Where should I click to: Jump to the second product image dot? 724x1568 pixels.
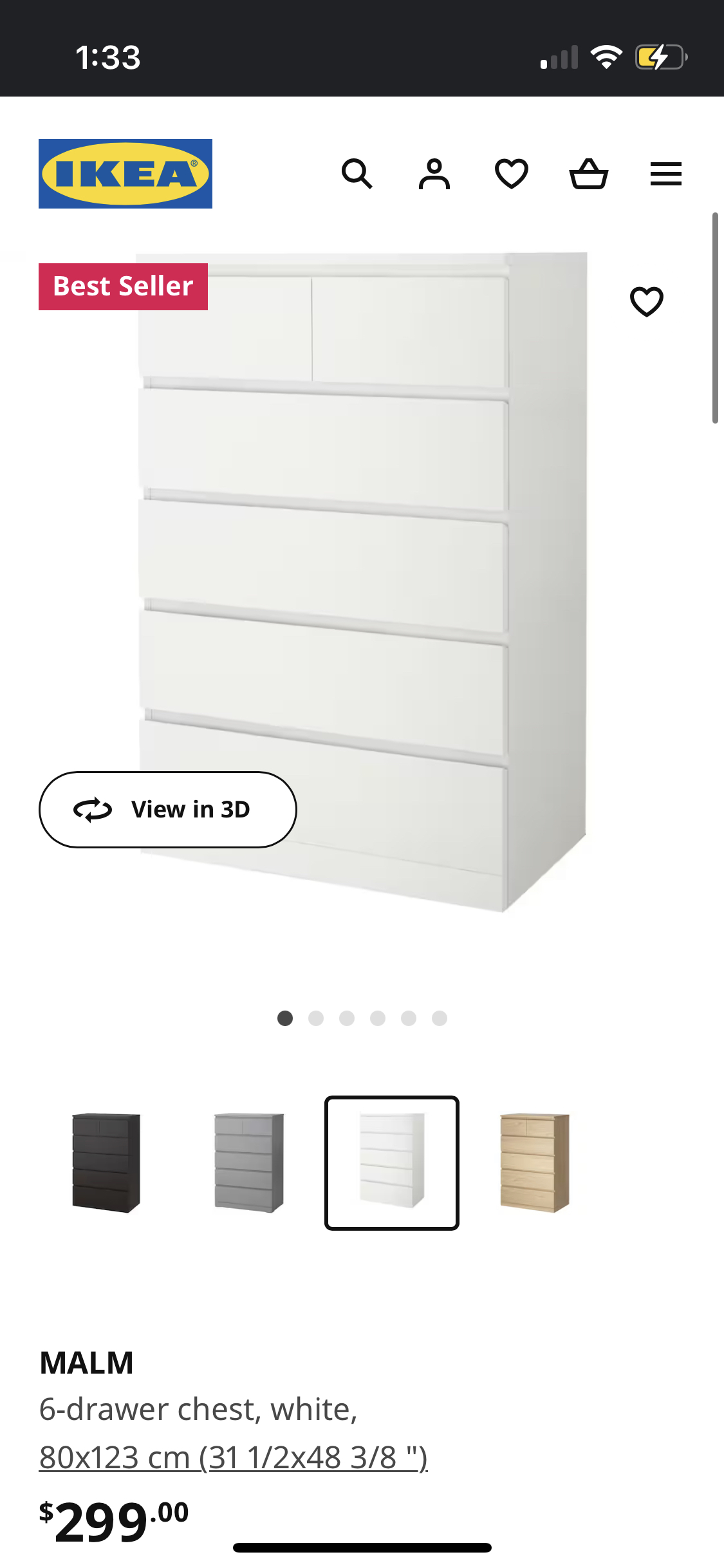[x=316, y=1018]
